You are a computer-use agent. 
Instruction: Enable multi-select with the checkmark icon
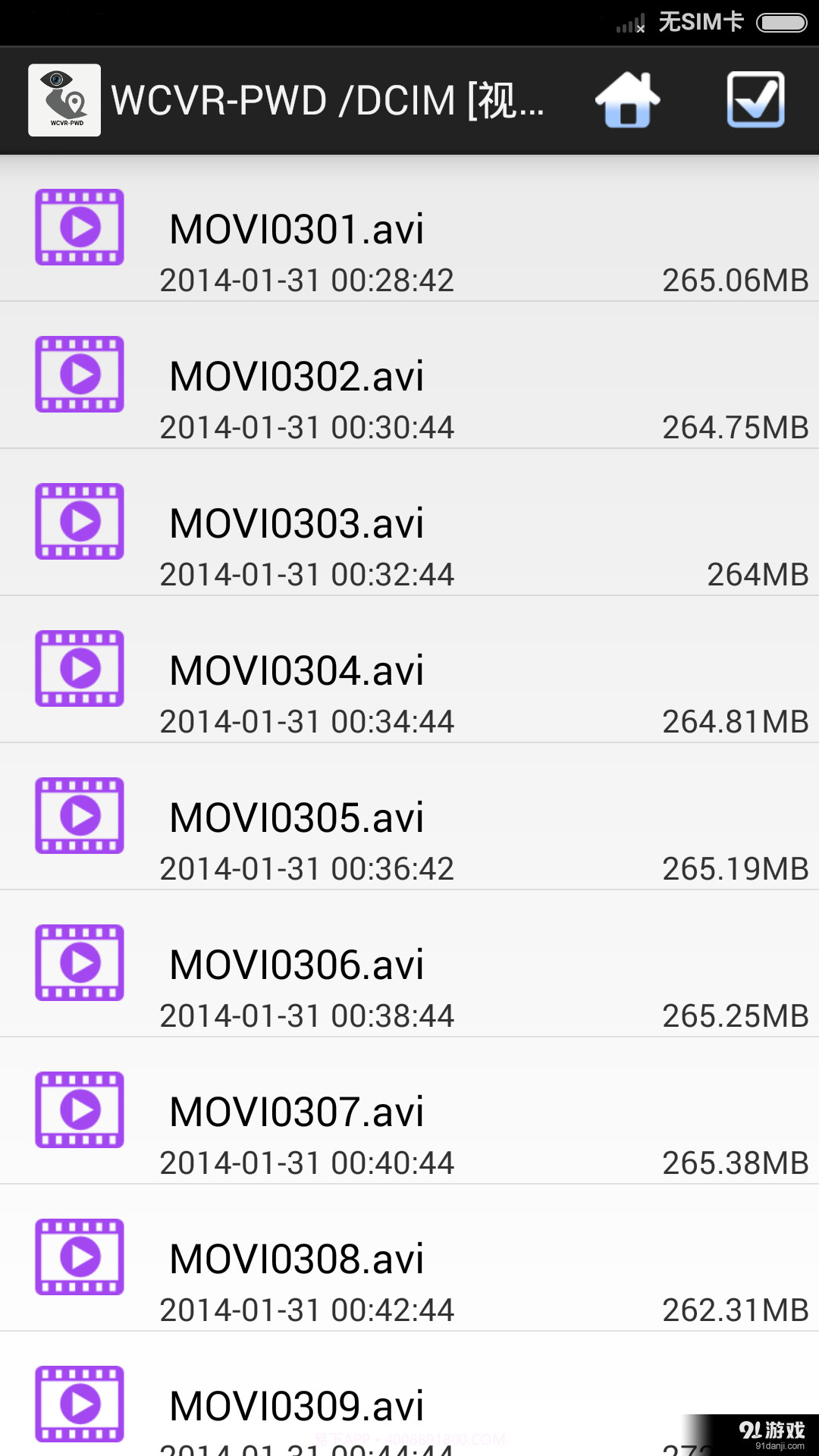pos(755,99)
